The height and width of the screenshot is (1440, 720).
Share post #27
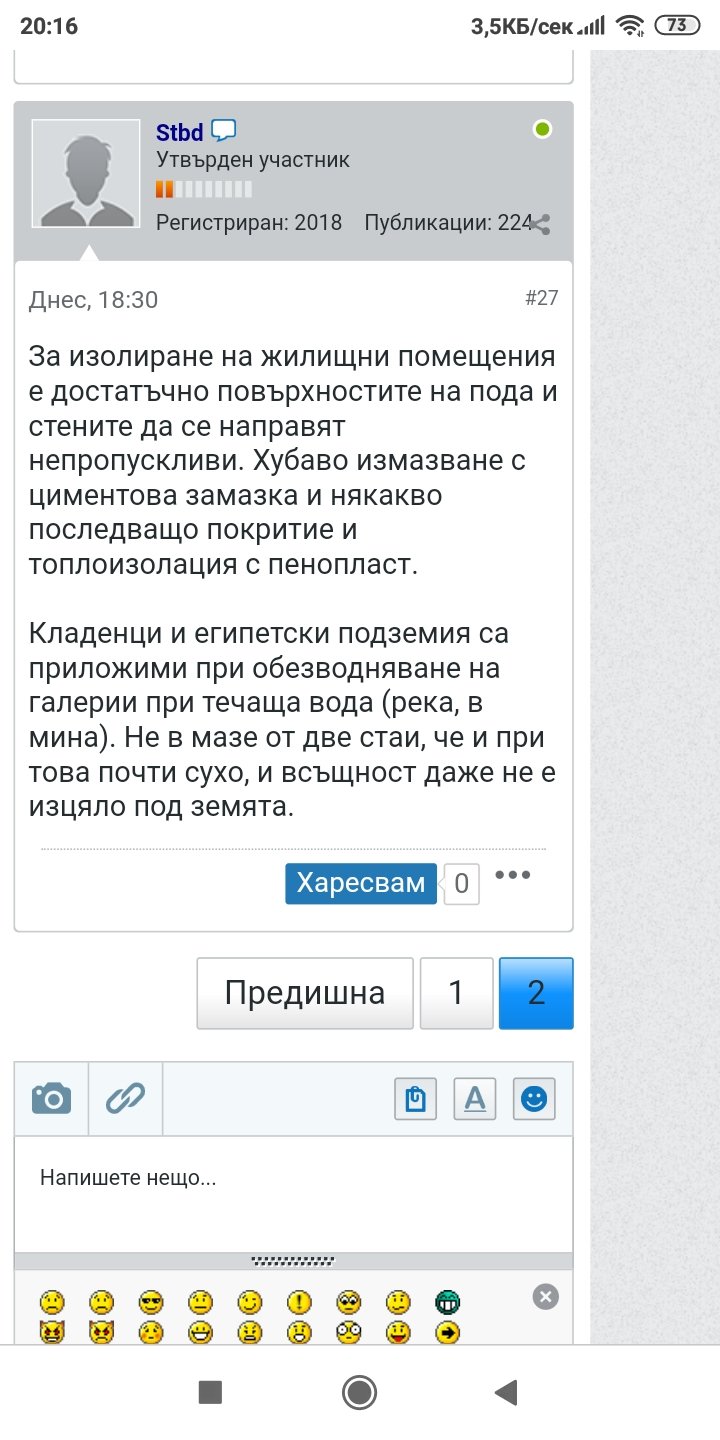coord(541,224)
